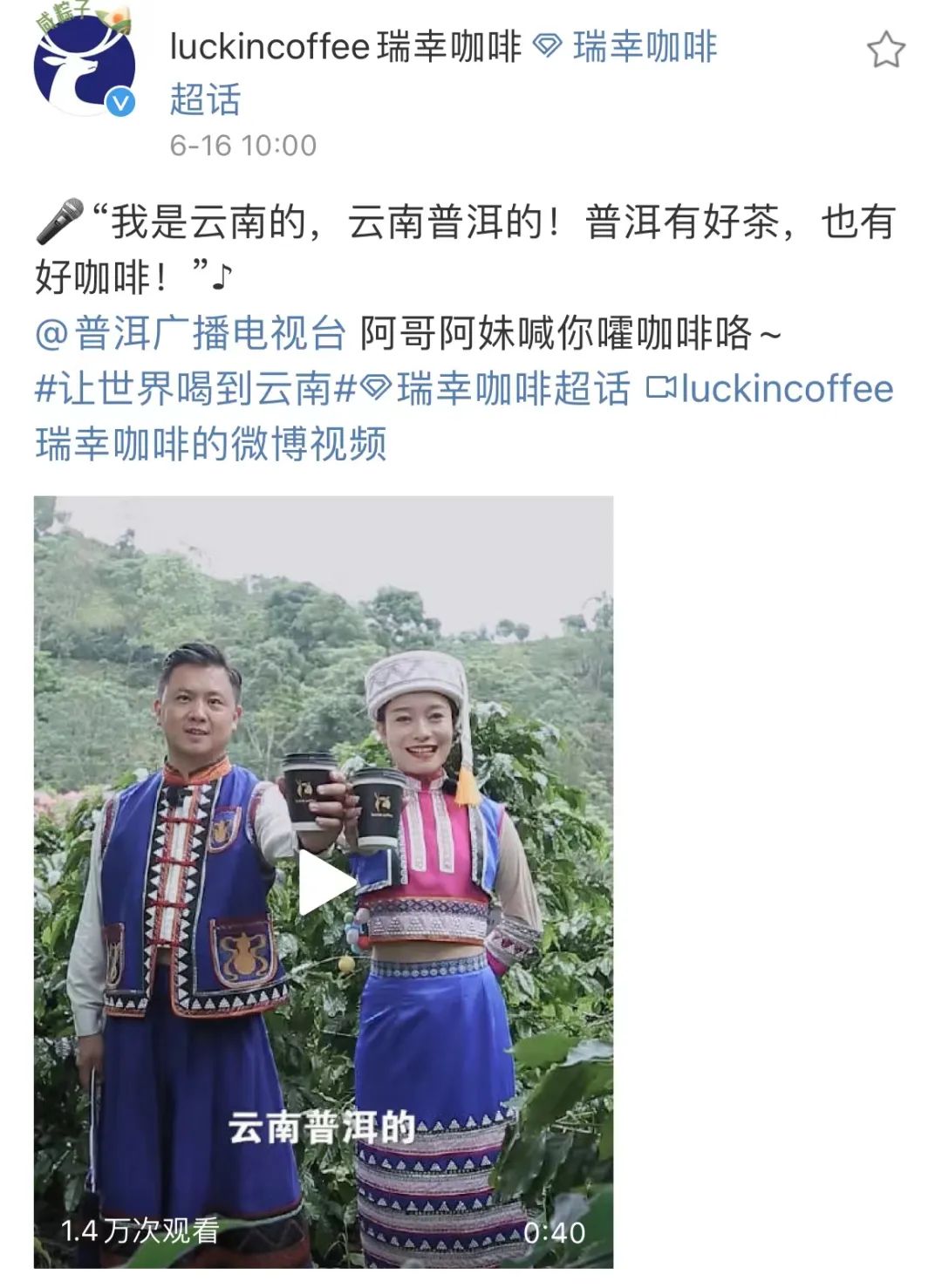Open the luckincoffee瑞幸咖啡 username
This screenshot has height=1288, width=942.
point(345,47)
